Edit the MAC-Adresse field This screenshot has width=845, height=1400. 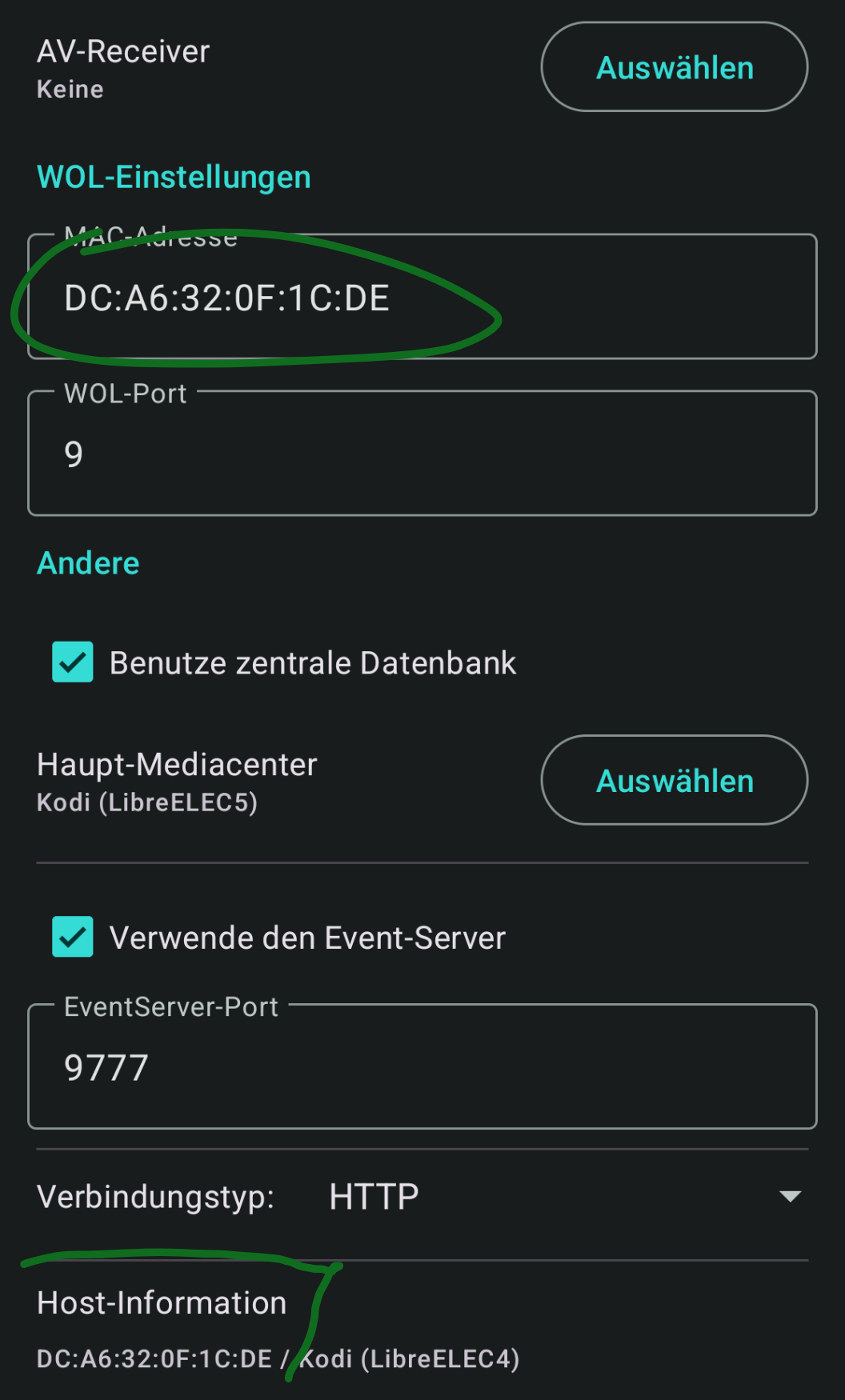pyautogui.click(x=422, y=298)
